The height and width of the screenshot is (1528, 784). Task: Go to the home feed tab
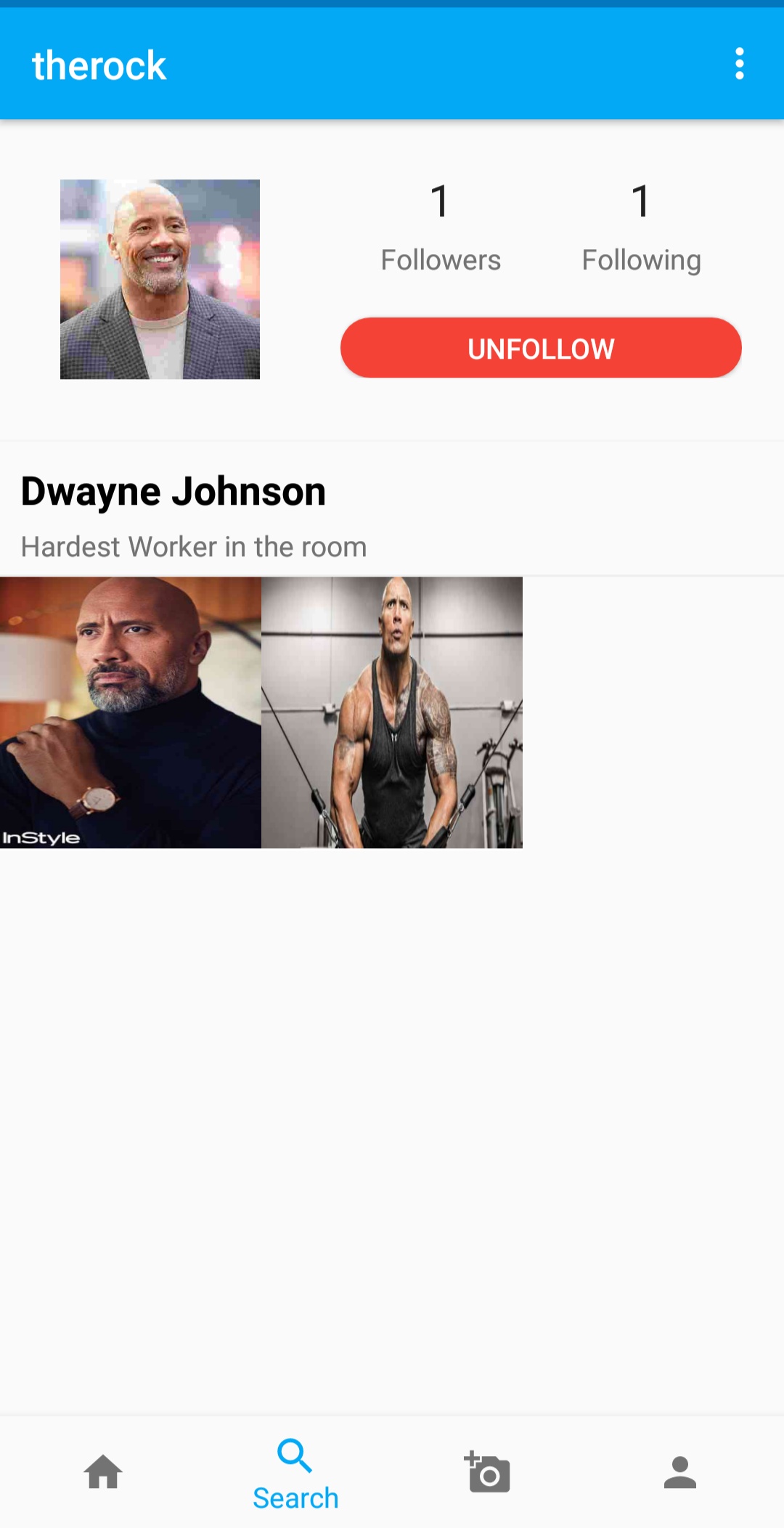[103, 1472]
